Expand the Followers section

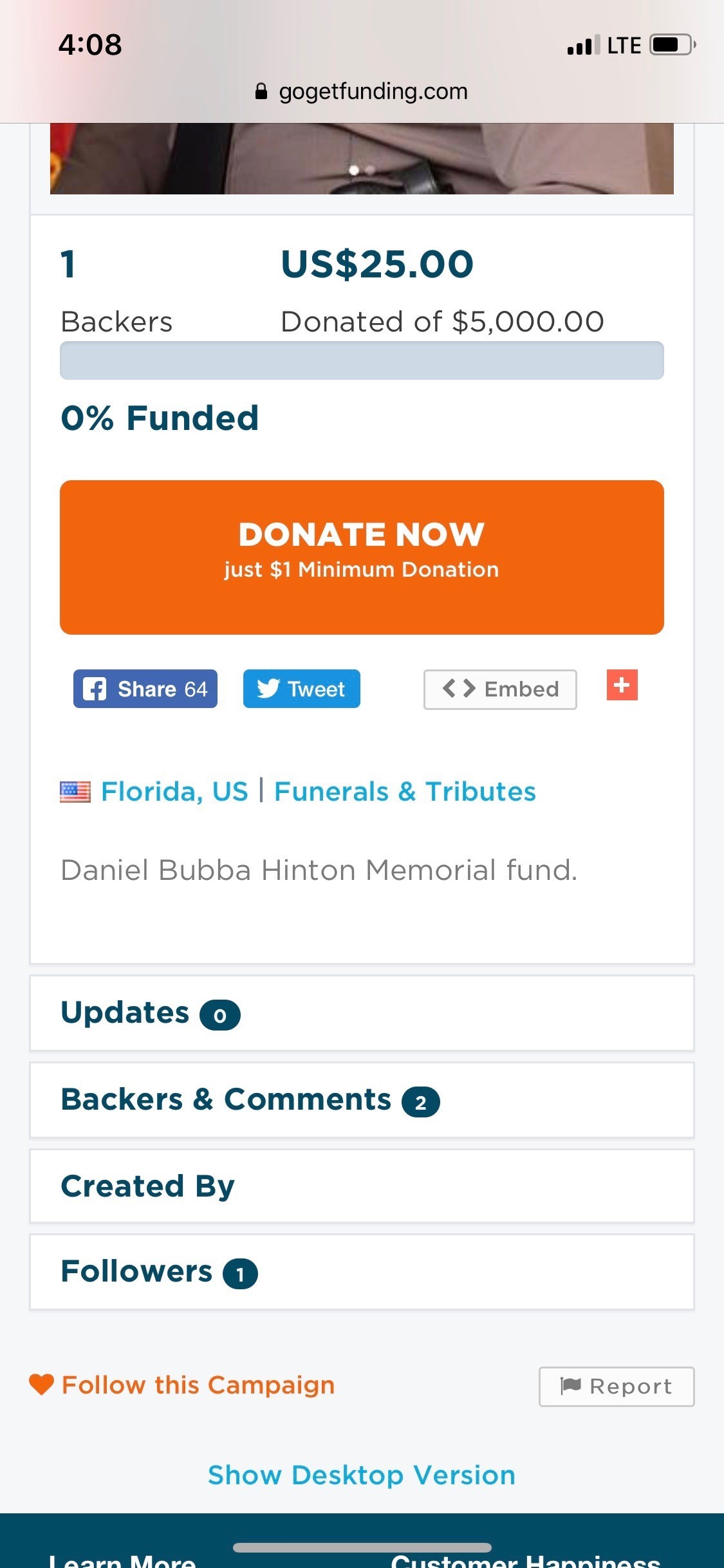362,1272
